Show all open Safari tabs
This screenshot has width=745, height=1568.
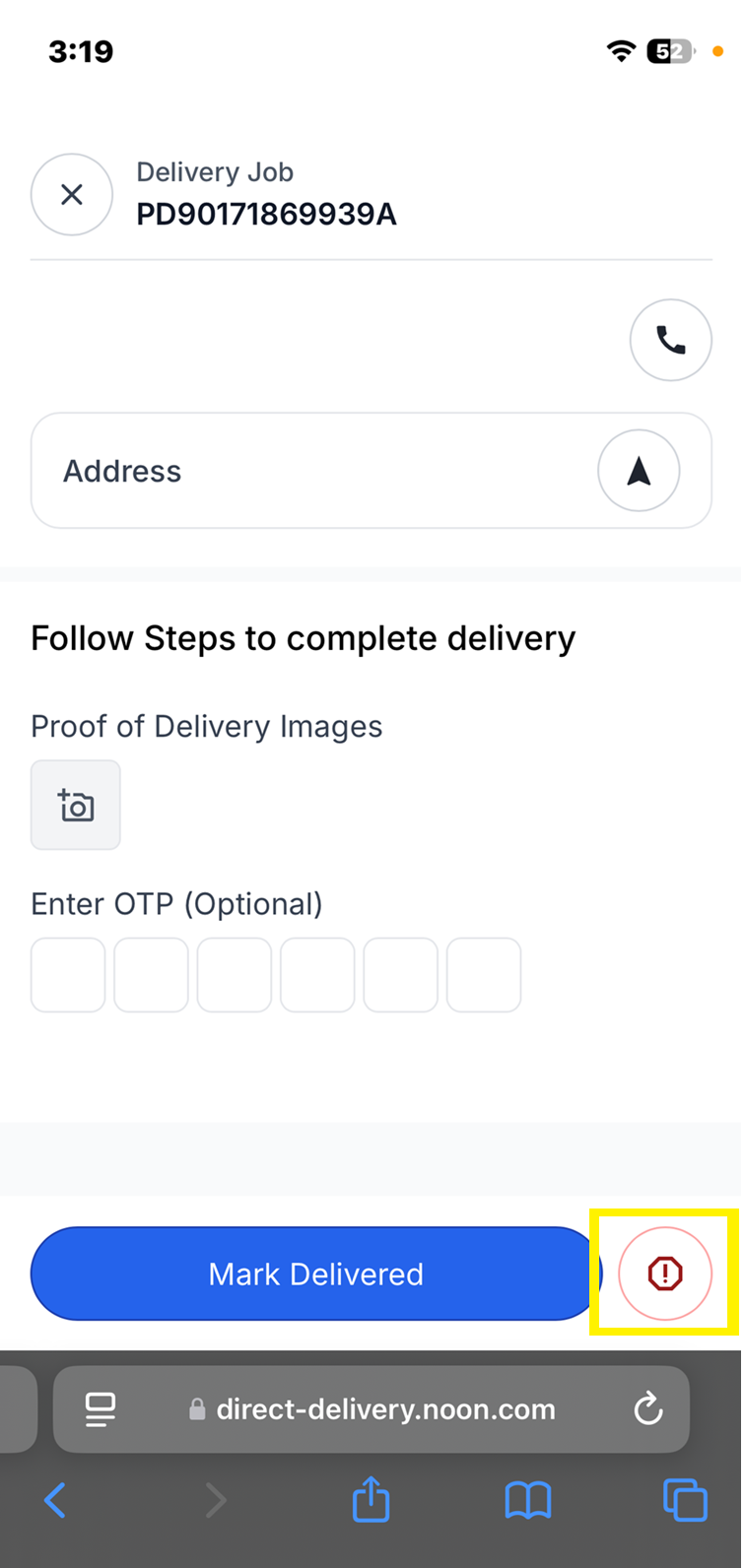[686, 1501]
